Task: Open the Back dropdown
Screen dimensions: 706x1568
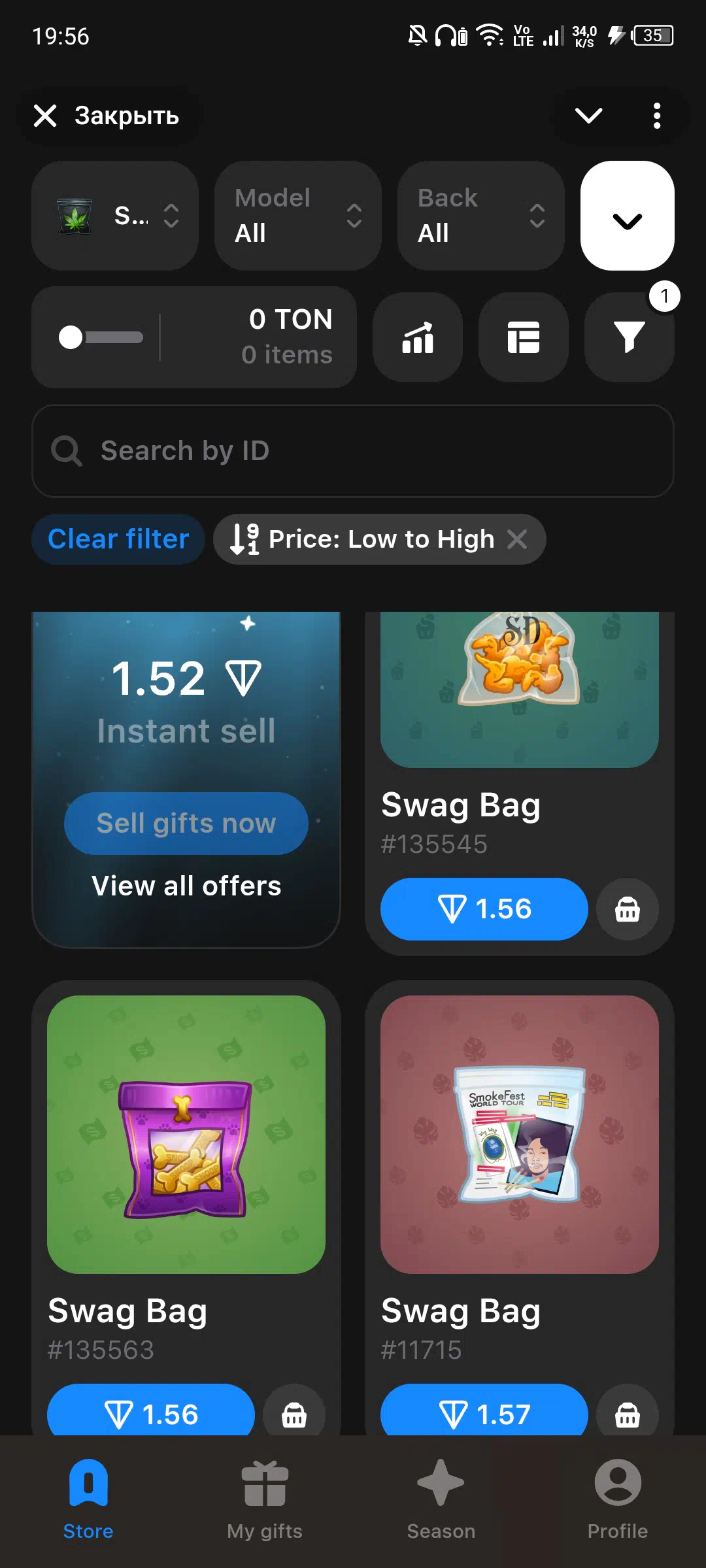Action: 481,216
